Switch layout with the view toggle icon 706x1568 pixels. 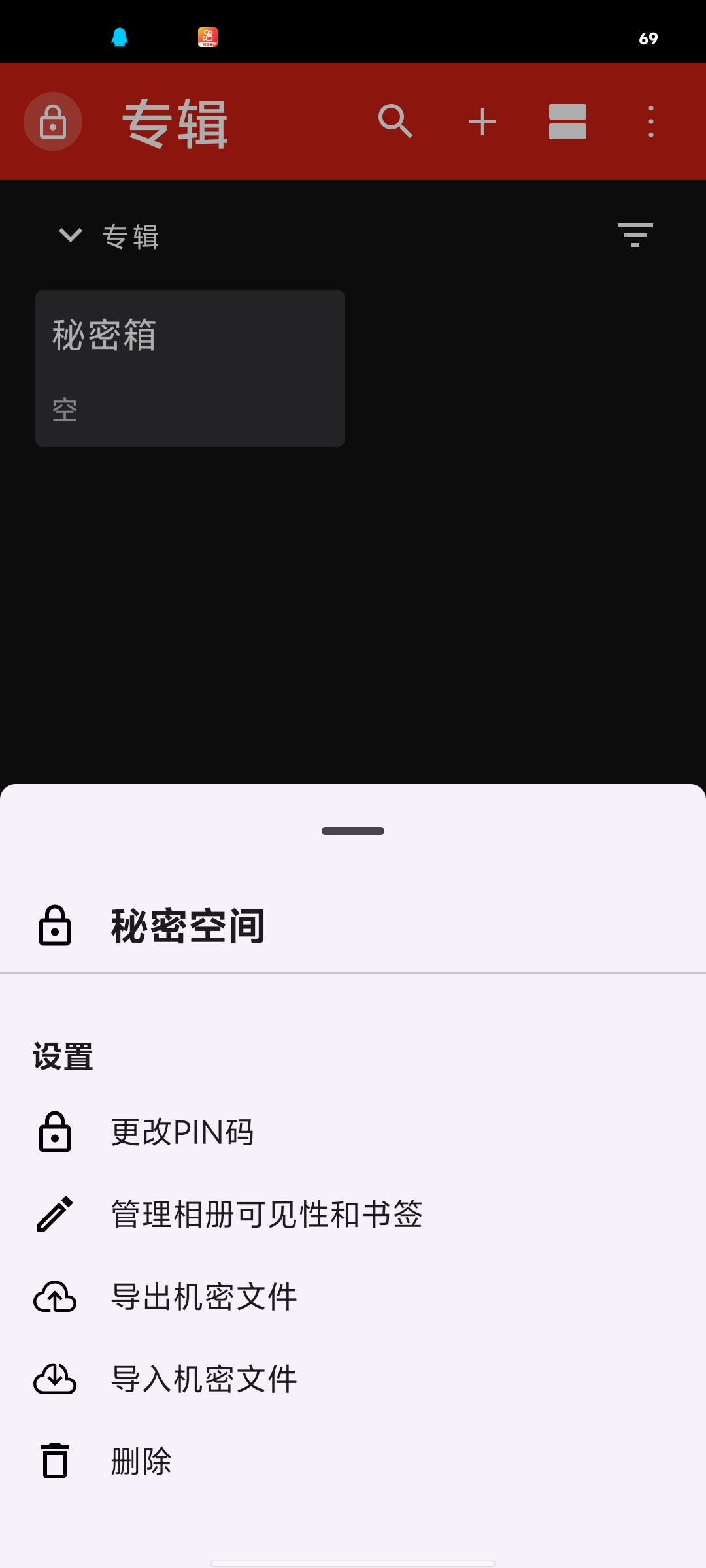pyautogui.click(x=567, y=122)
